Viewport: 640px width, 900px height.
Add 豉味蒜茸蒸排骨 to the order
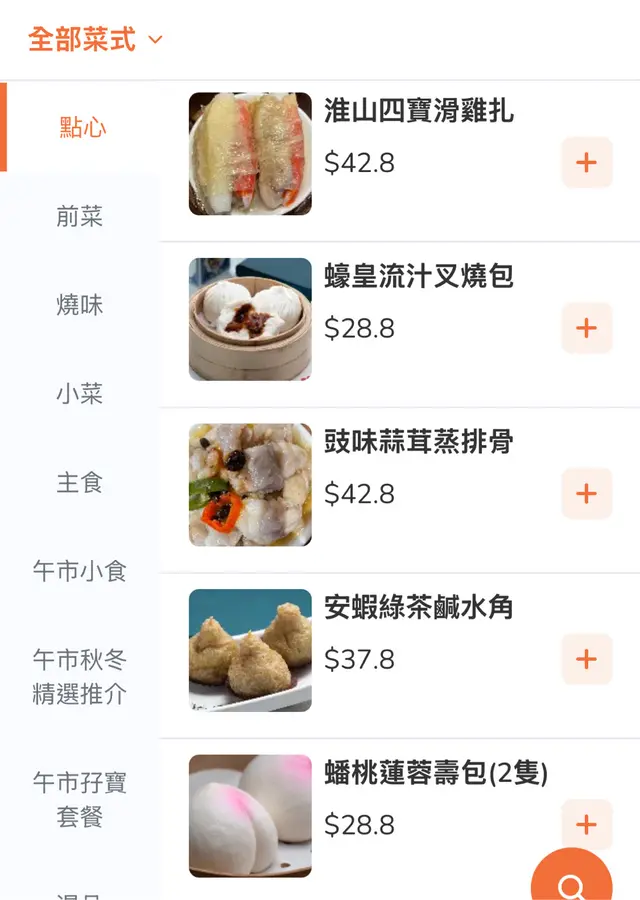pyautogui.click(x=586, y=494)
